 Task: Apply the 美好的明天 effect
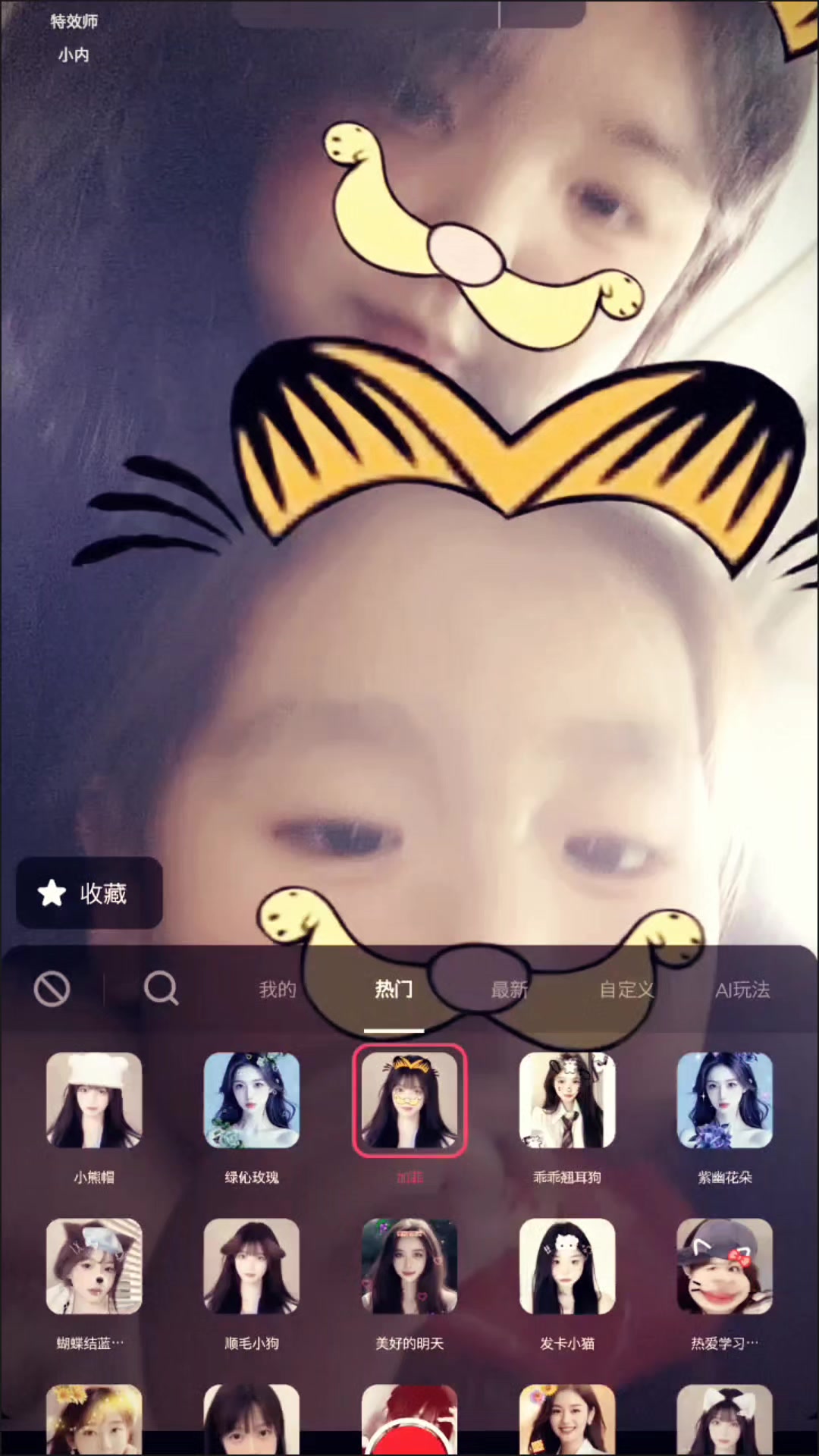(409, 1266)
